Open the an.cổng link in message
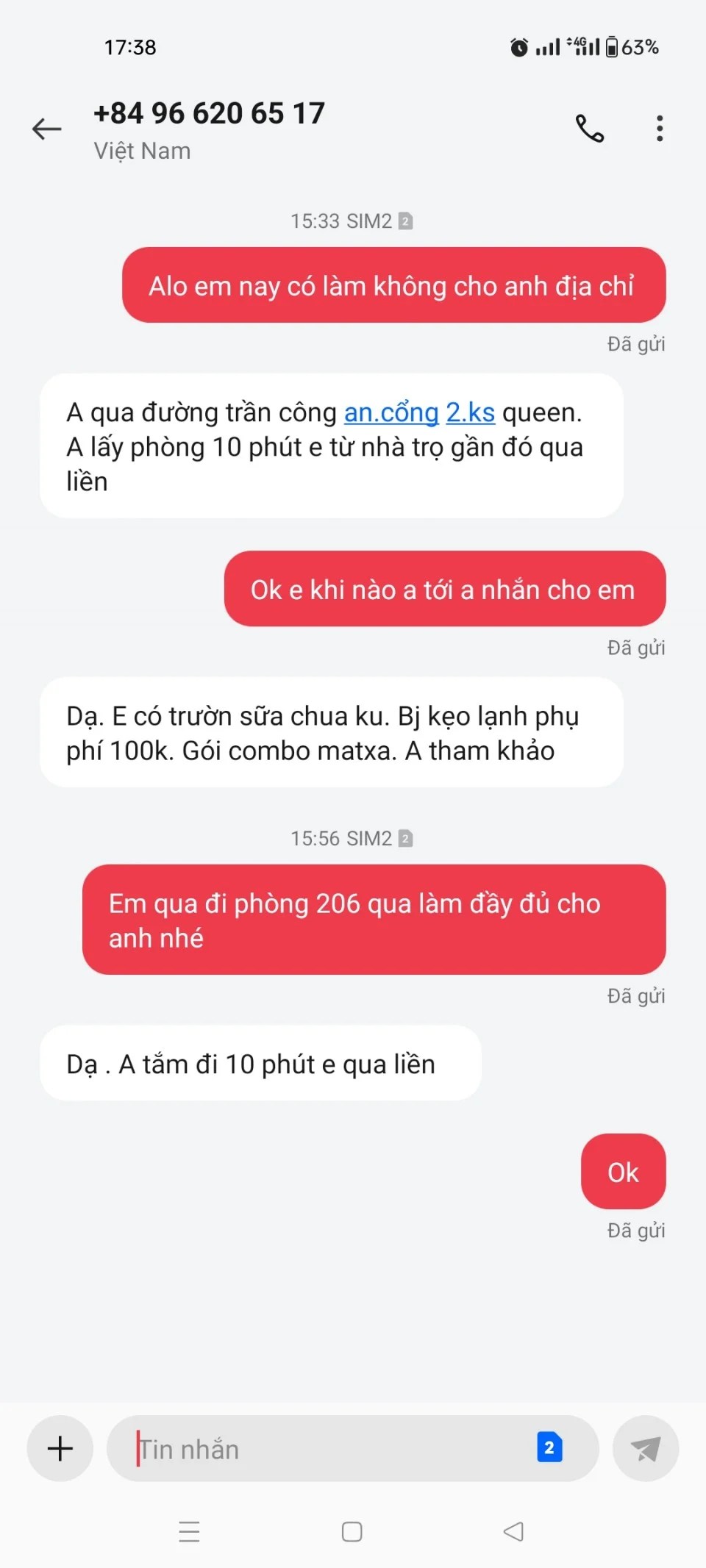The image size is (706, 1568). coord(391,413)
